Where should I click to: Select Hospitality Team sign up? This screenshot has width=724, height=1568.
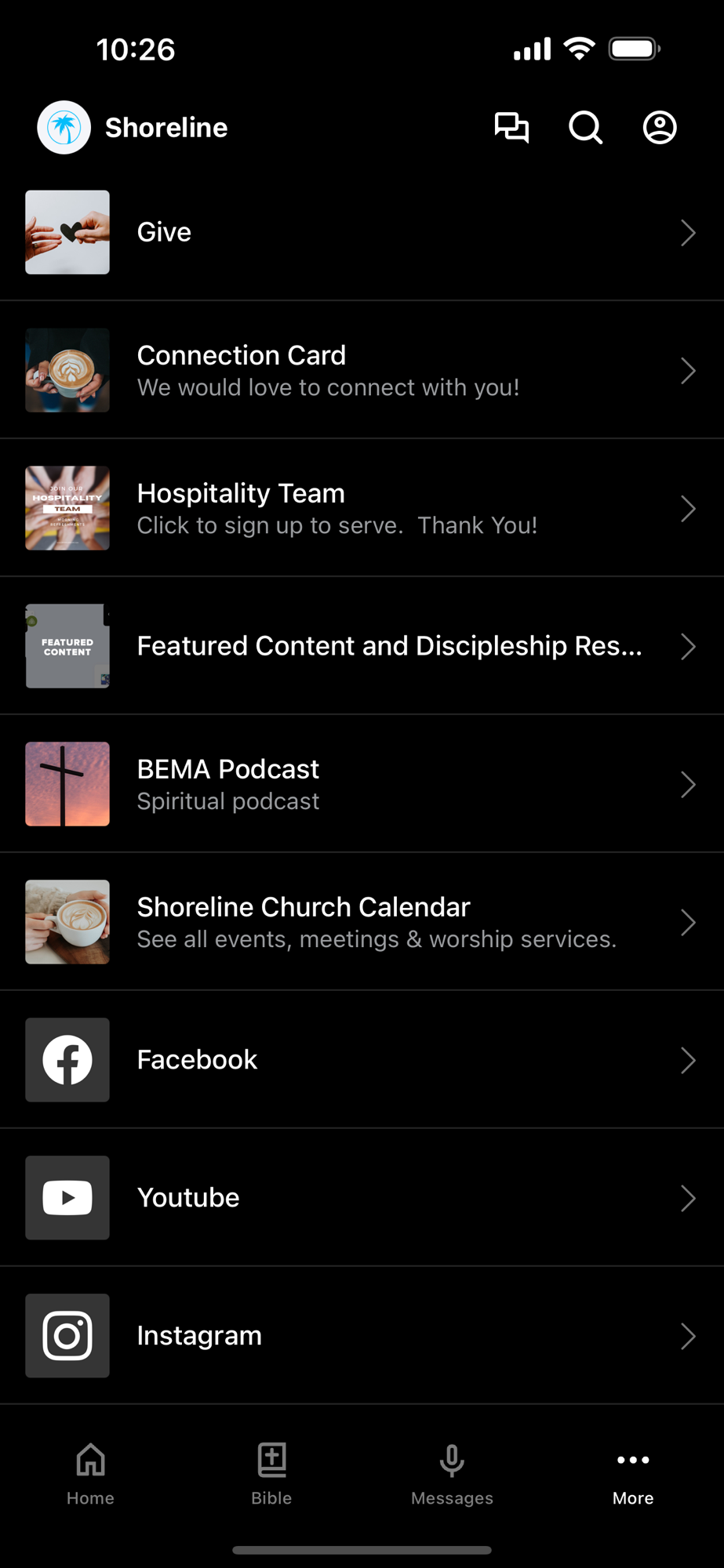[361, 509]
